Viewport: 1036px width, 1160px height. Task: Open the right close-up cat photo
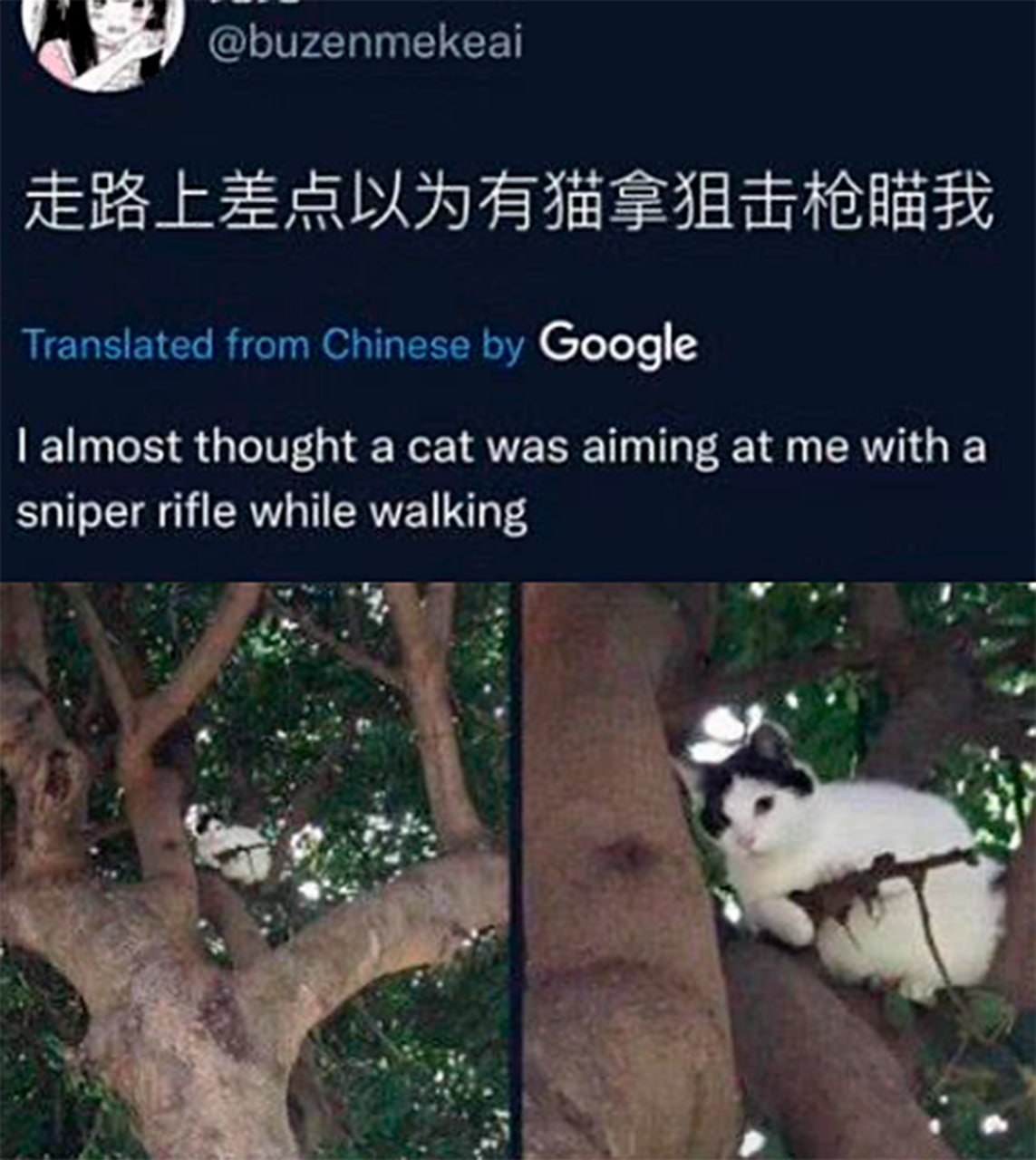click(779, 870)
